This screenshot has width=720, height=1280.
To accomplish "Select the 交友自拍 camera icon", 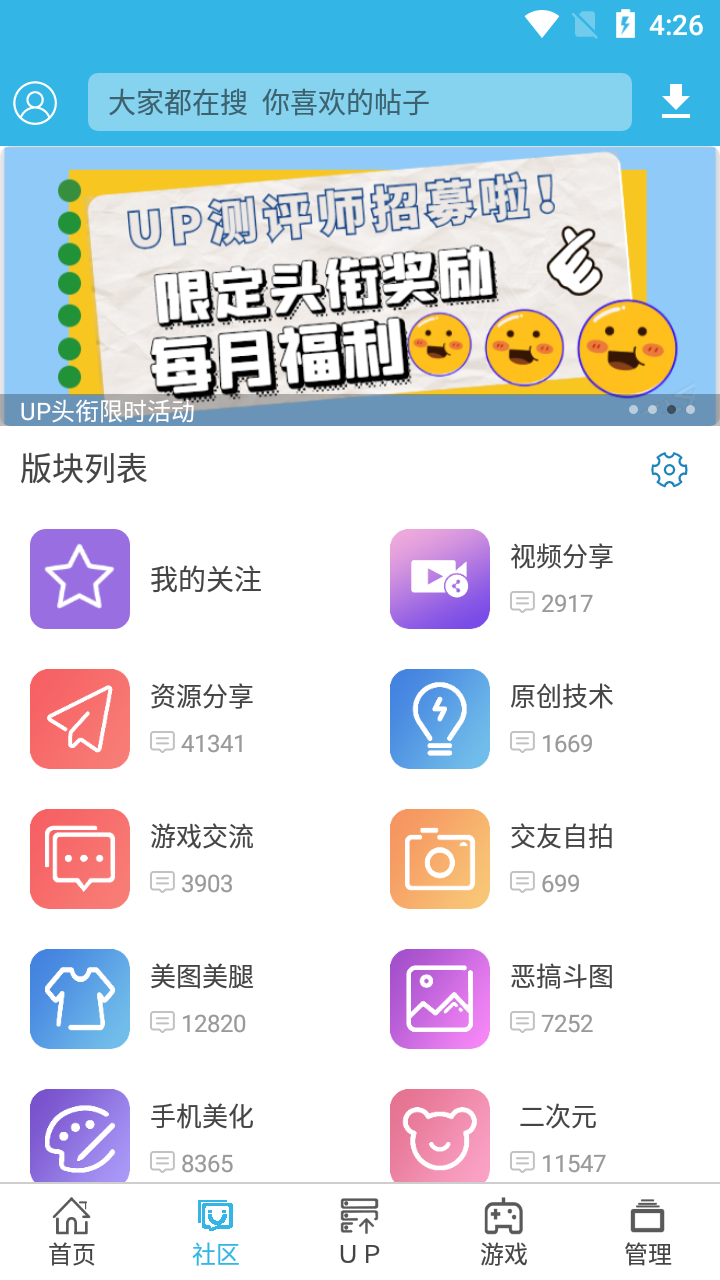I will pos(440,859).
